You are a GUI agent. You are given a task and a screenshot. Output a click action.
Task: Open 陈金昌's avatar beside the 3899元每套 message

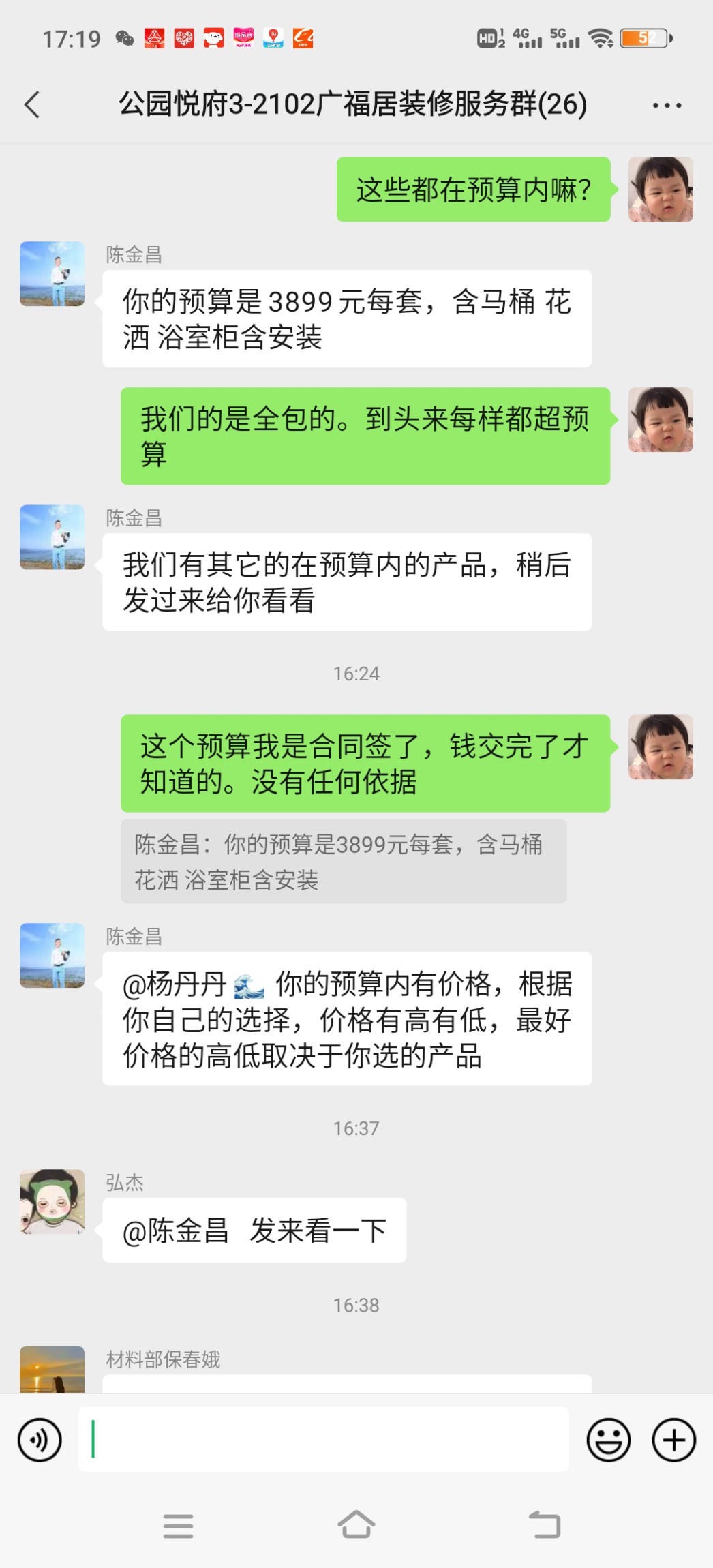tap(52, 273)
